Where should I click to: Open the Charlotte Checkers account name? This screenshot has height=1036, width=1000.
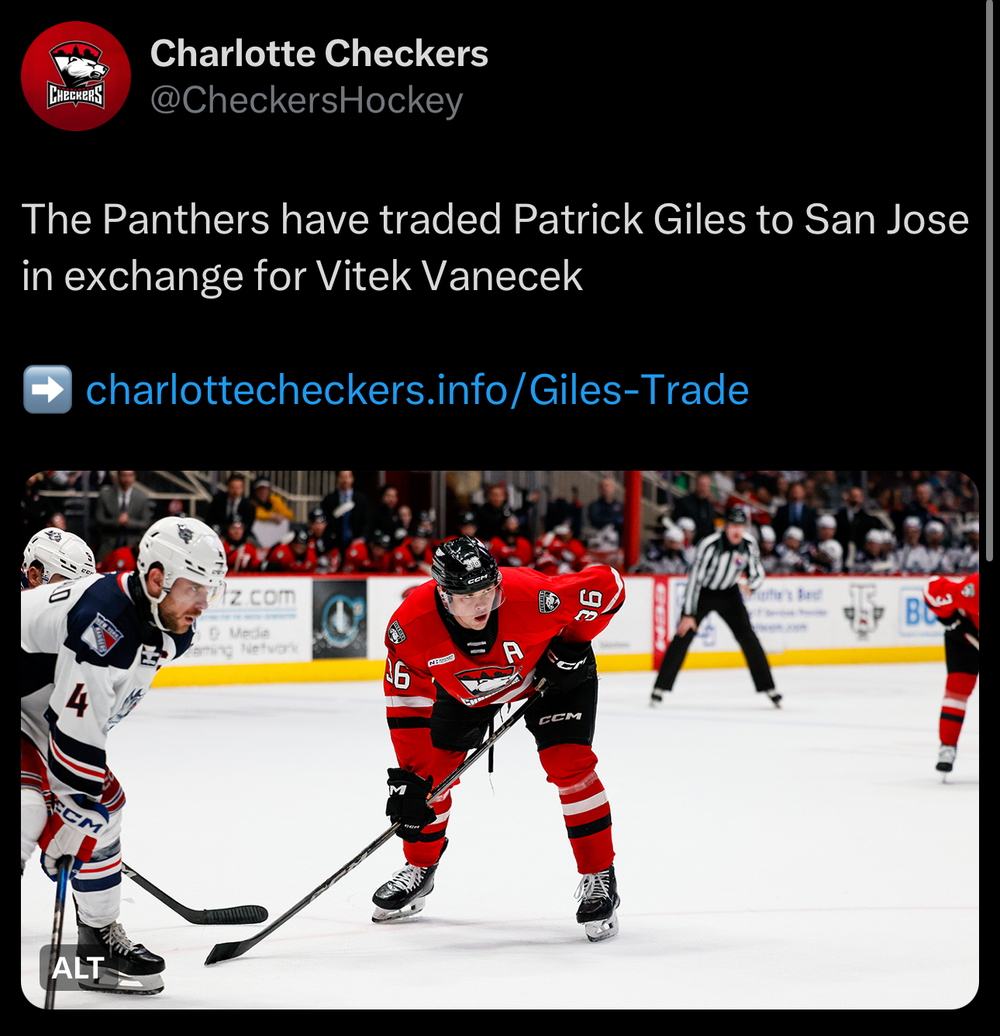[319, 54]
